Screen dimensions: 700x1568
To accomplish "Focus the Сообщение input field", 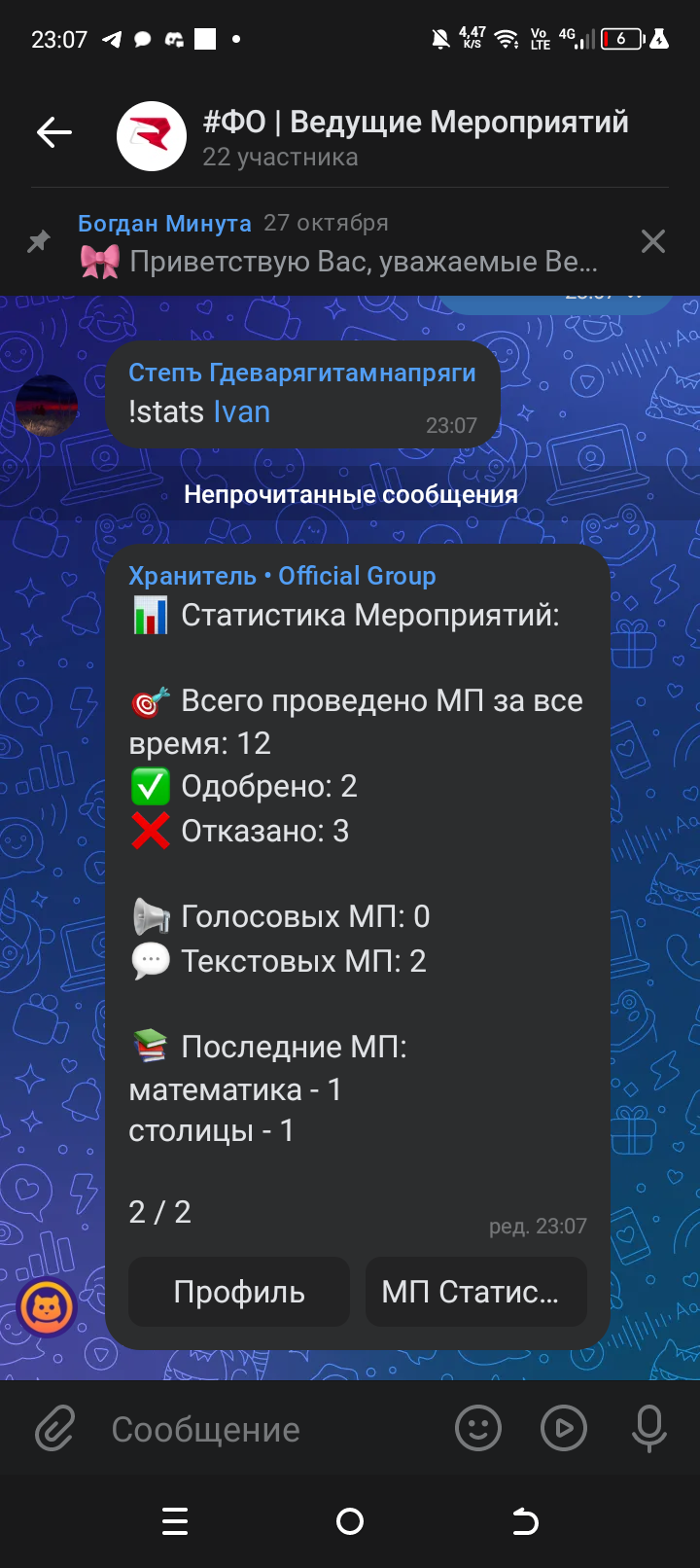I will click(x=262, y=1429).
